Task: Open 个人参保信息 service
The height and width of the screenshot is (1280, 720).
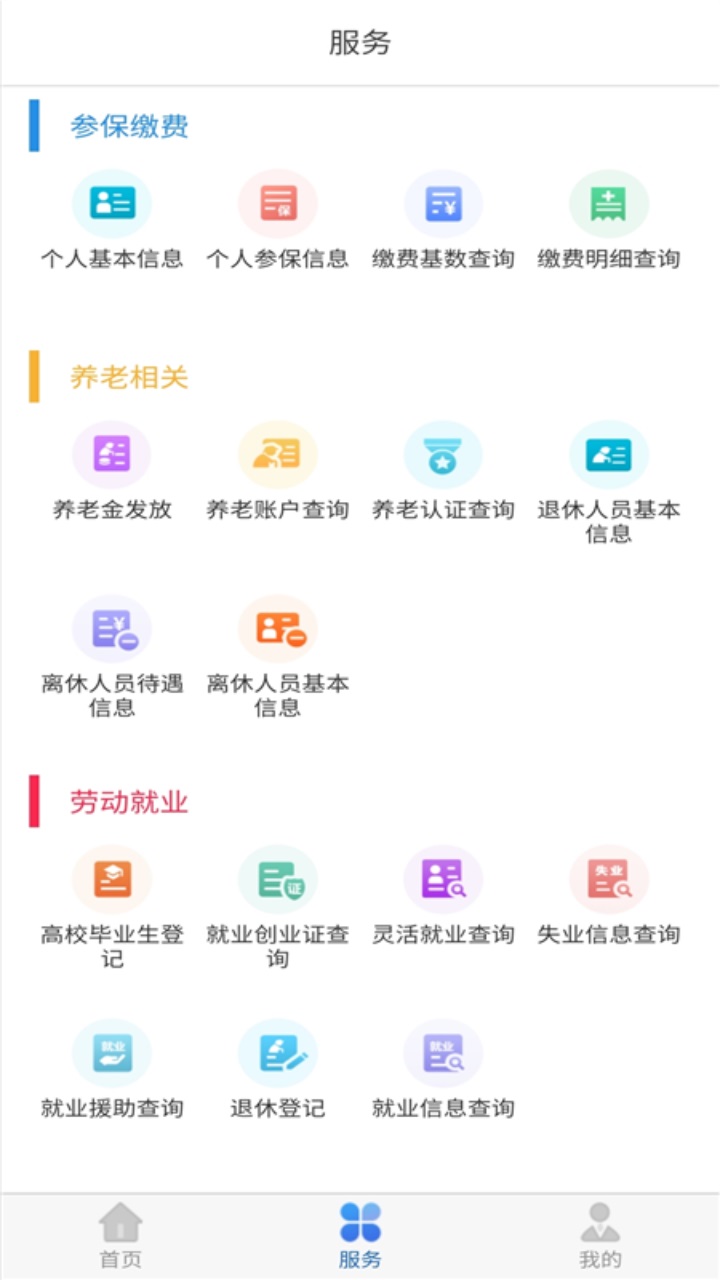Action: tap(277, 205)
